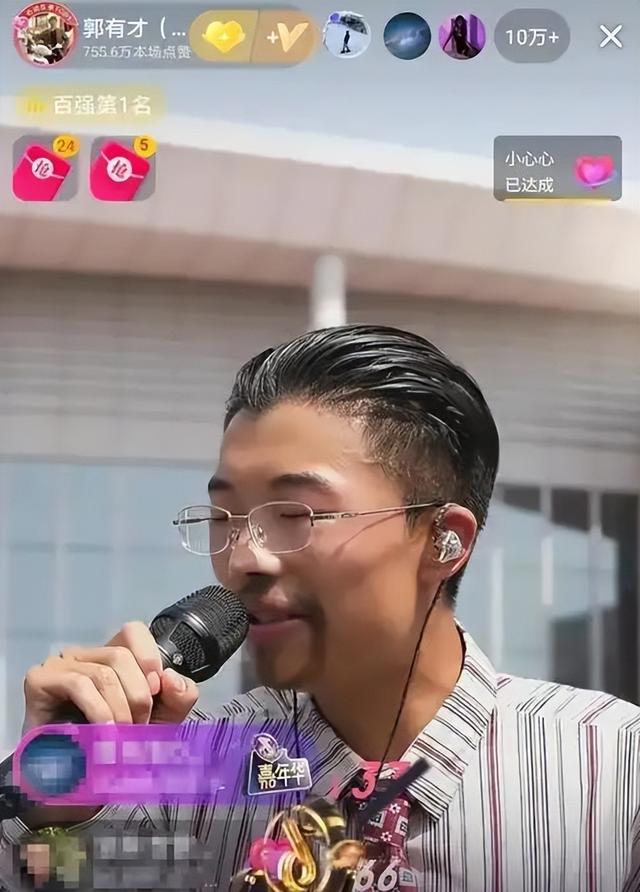Screen dimensions: 640x892
Task: Open the red packet marked 5
Action: 122,170
